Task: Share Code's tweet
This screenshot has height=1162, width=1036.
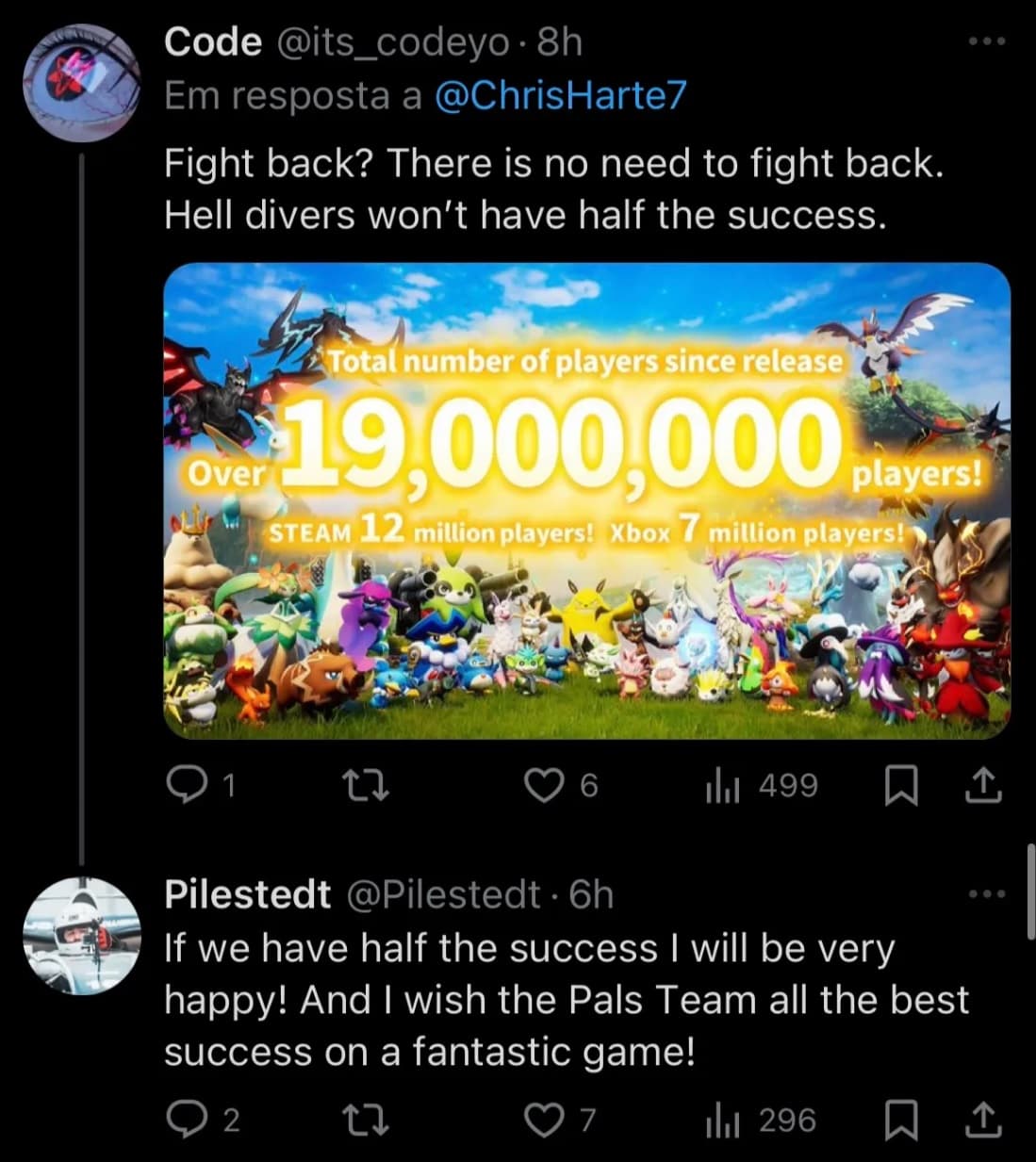Action: click(983, 785)
